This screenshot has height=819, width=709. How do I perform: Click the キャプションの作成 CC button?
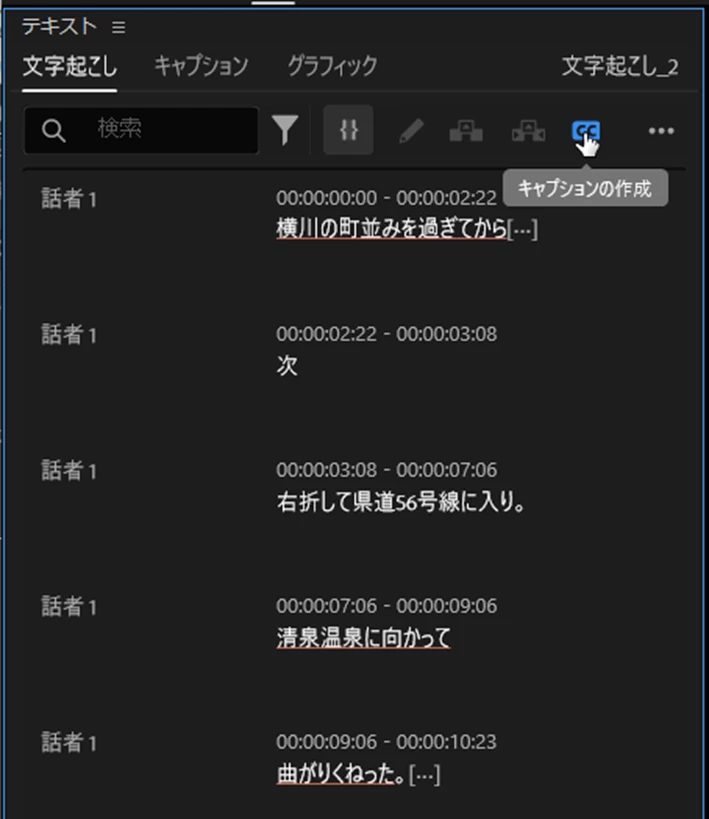[585, 131]
